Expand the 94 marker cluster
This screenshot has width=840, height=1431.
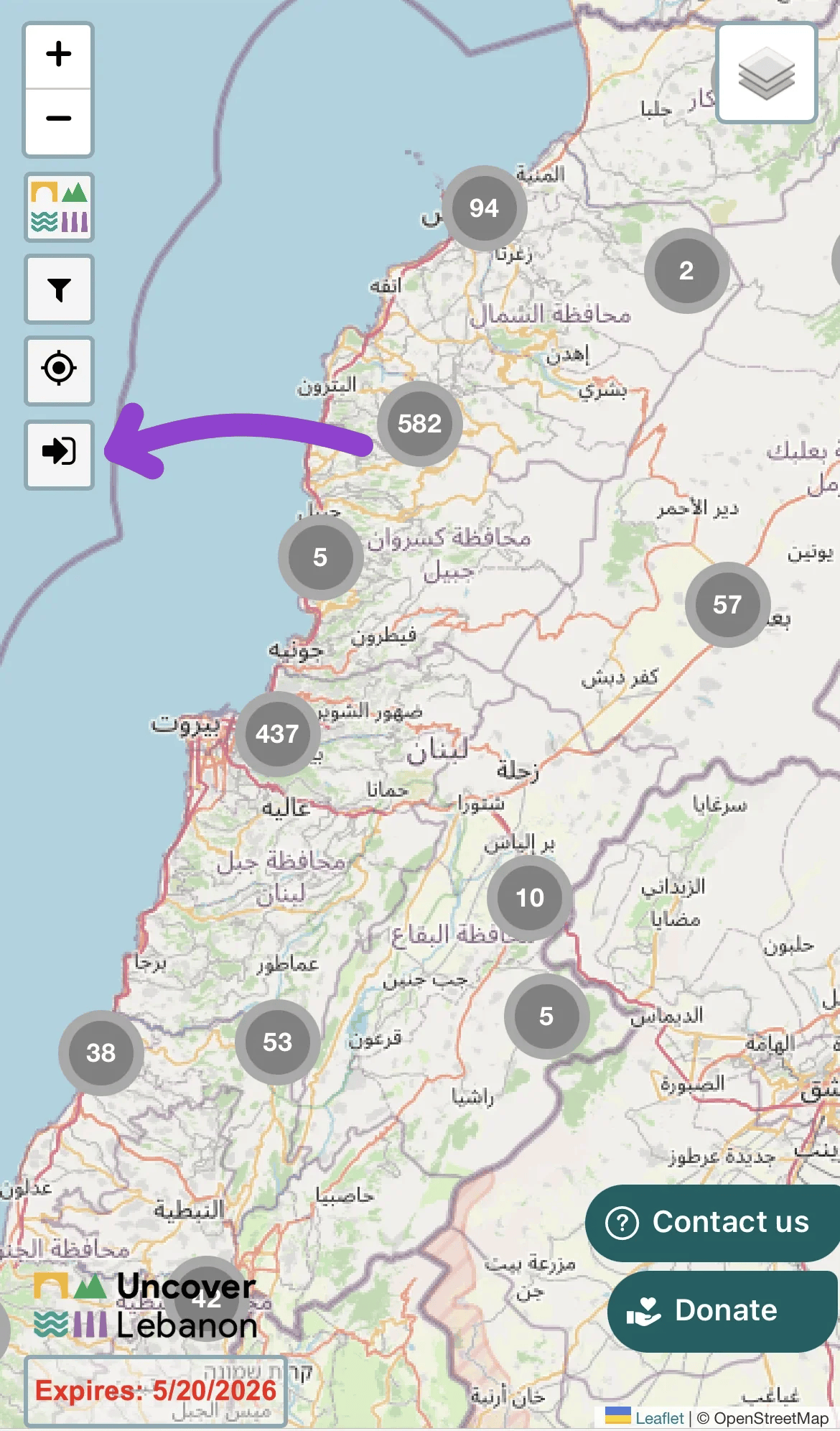coord(484,208)
